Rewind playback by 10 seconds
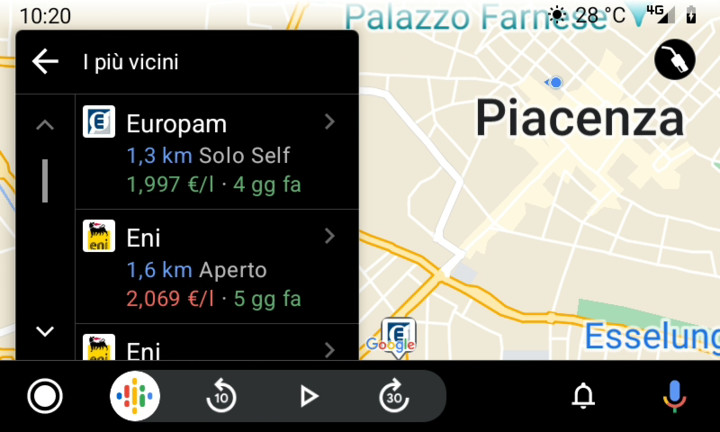This screenshot has height=432, width=720. [221, 396]
